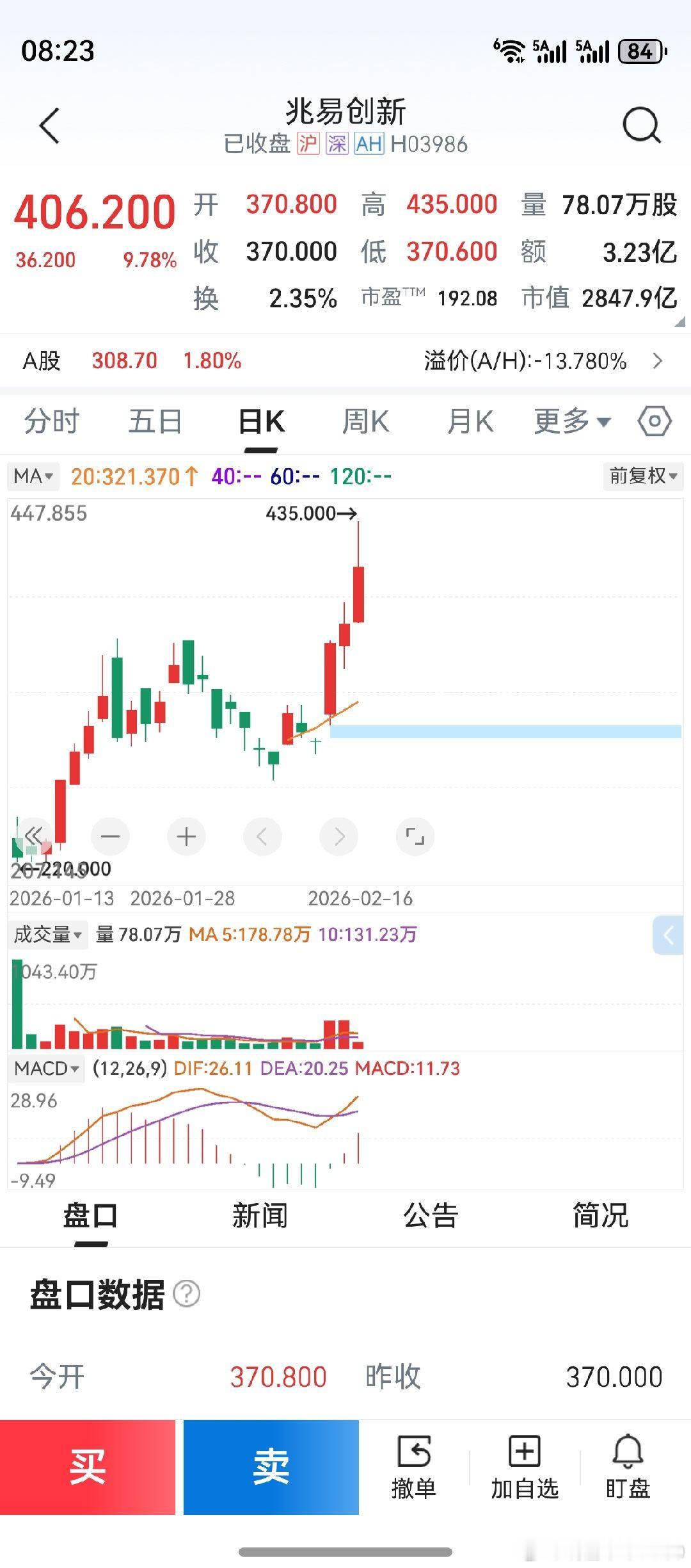The image size is (691, 1568).
Task: Tap the red 买 buy button
Action: [x=88, y=1466]
